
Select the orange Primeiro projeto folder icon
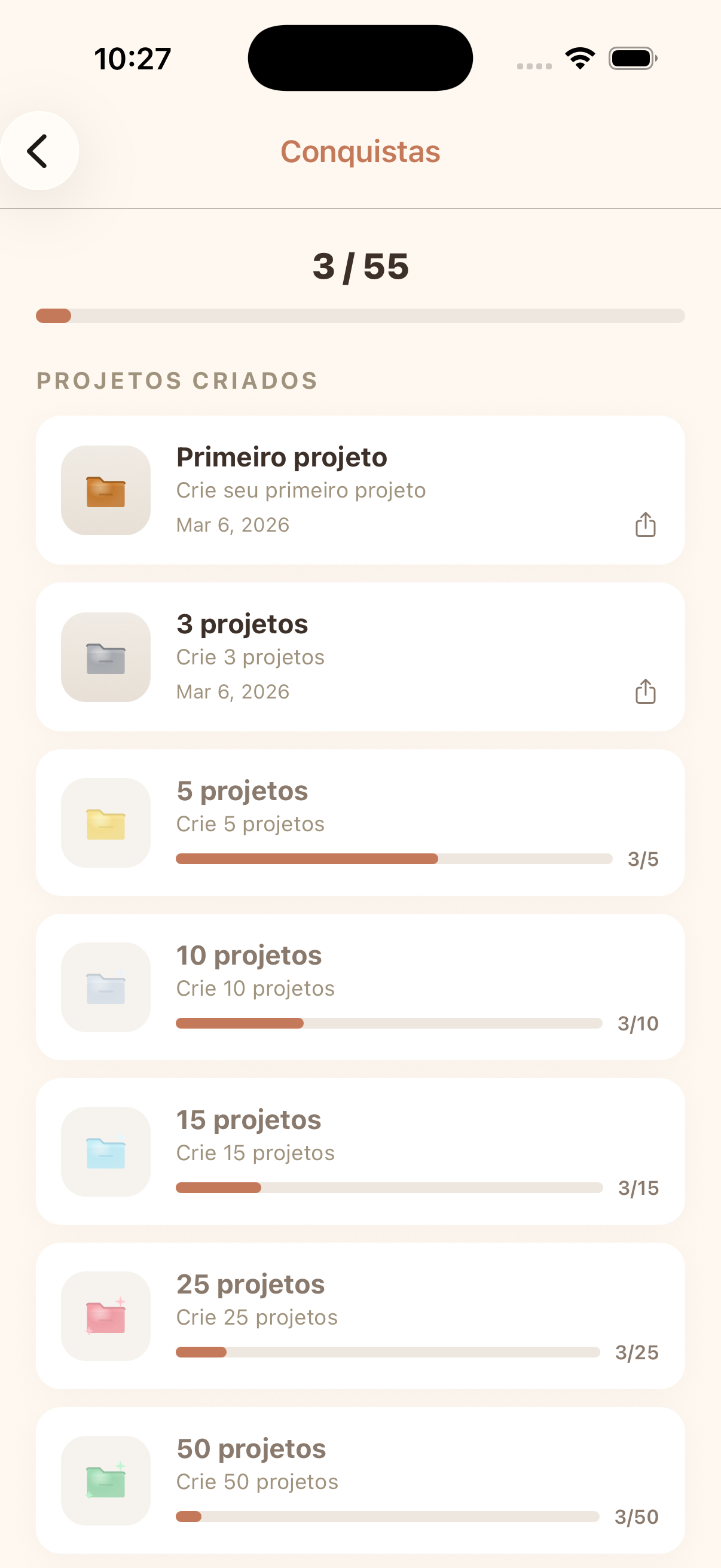coord(105,490)
